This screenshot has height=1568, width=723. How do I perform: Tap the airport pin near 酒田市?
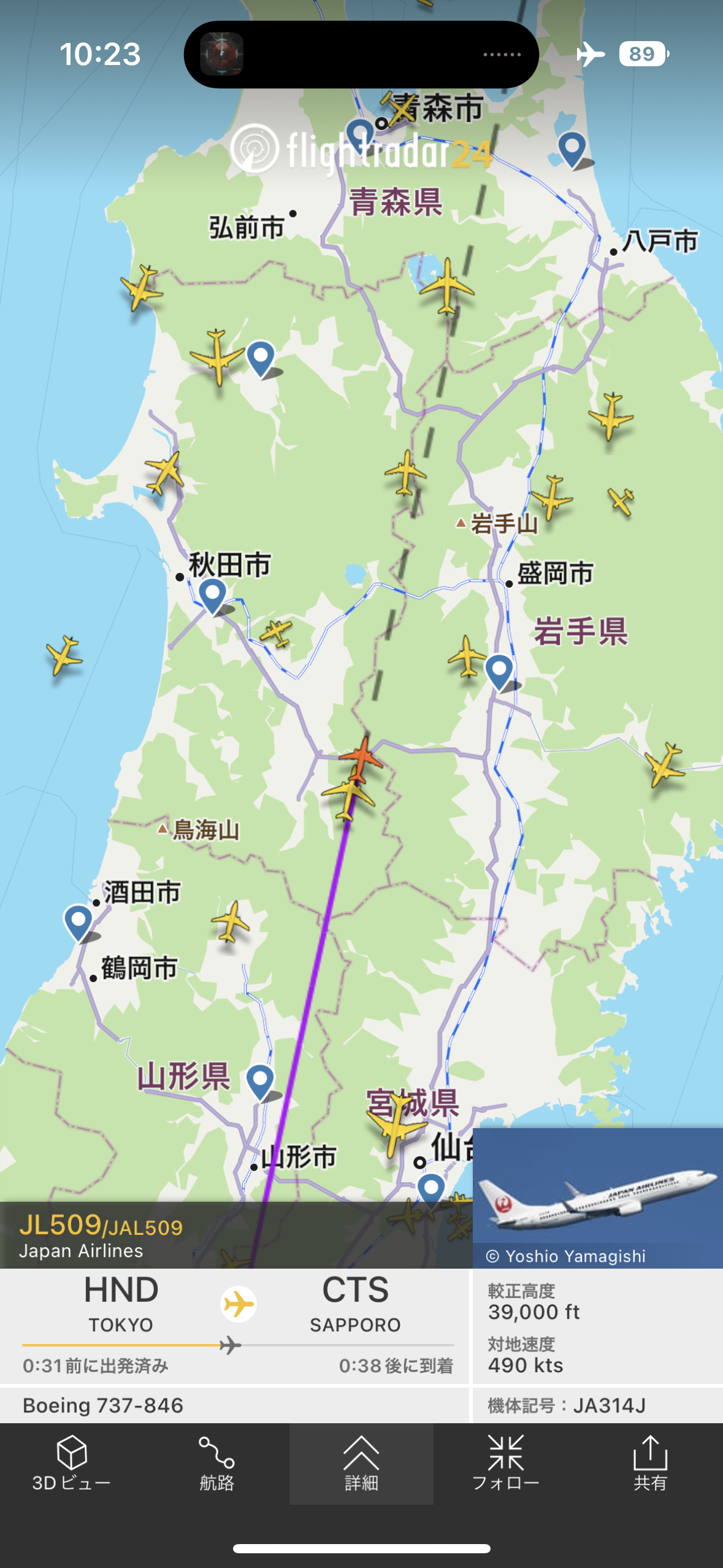coord(78,923)
